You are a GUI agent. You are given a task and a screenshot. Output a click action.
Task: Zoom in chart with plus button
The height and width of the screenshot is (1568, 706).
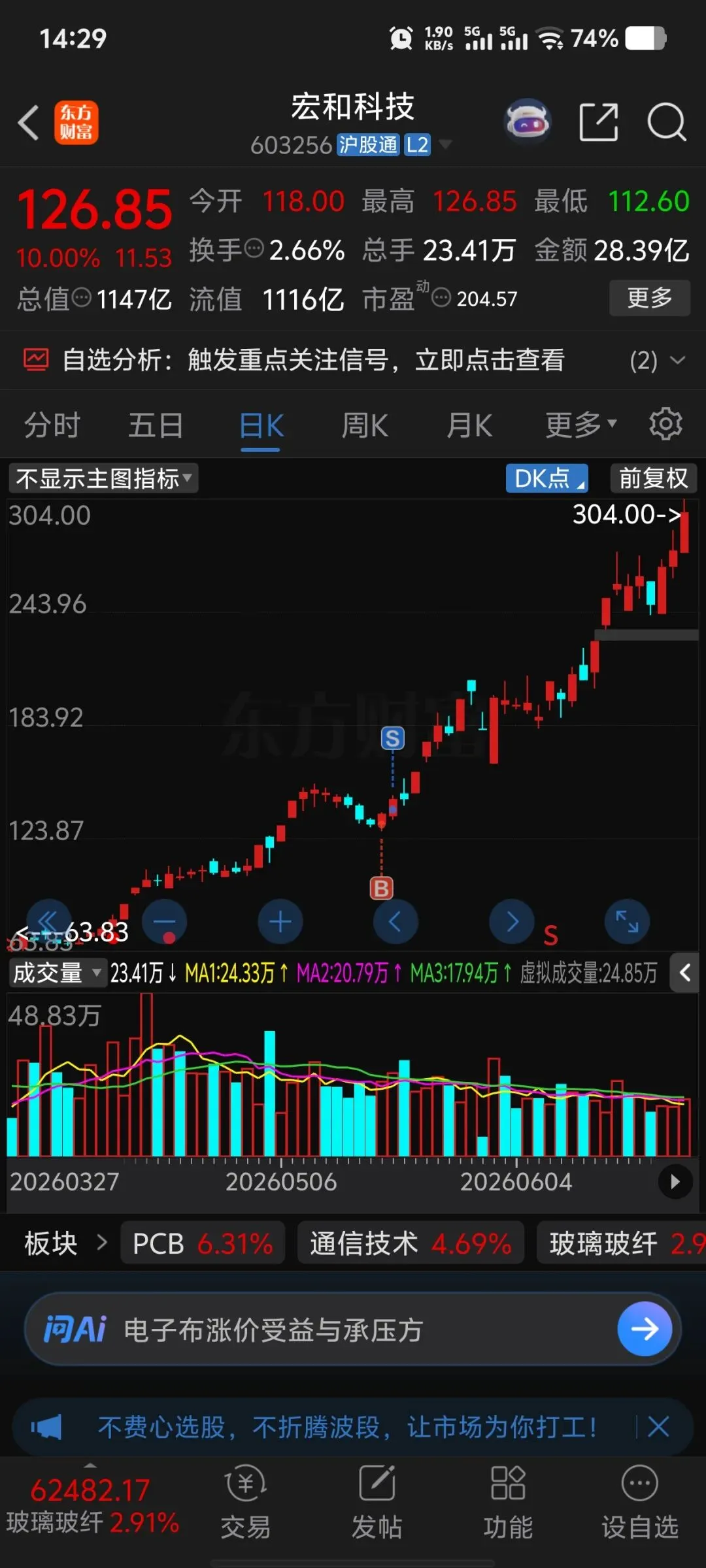(x=280, y=922)
